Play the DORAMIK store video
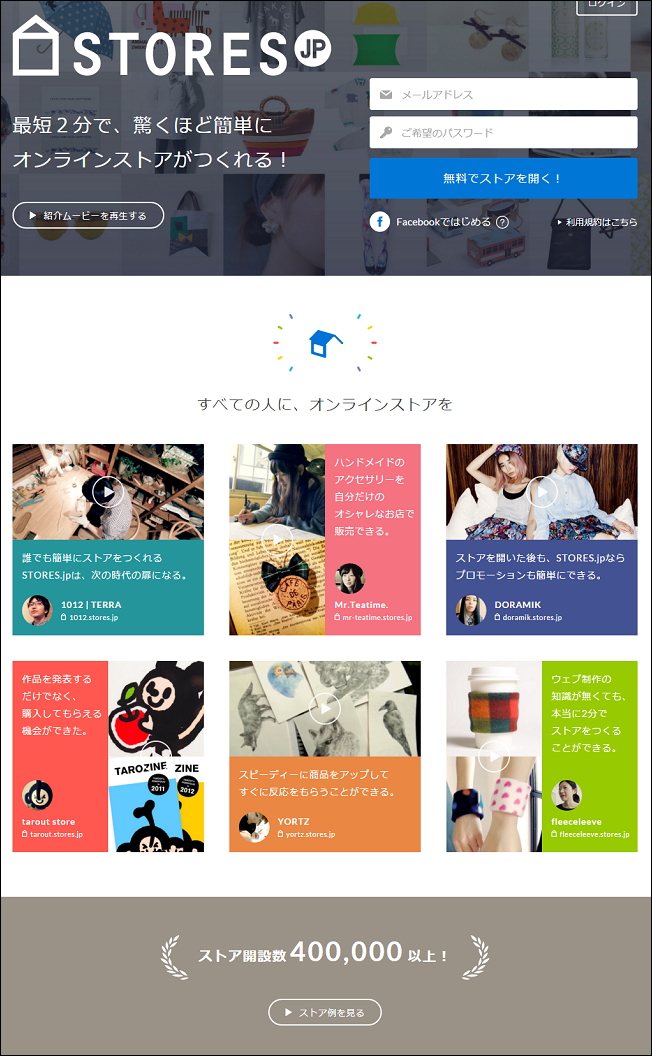 tap(542, 491)
